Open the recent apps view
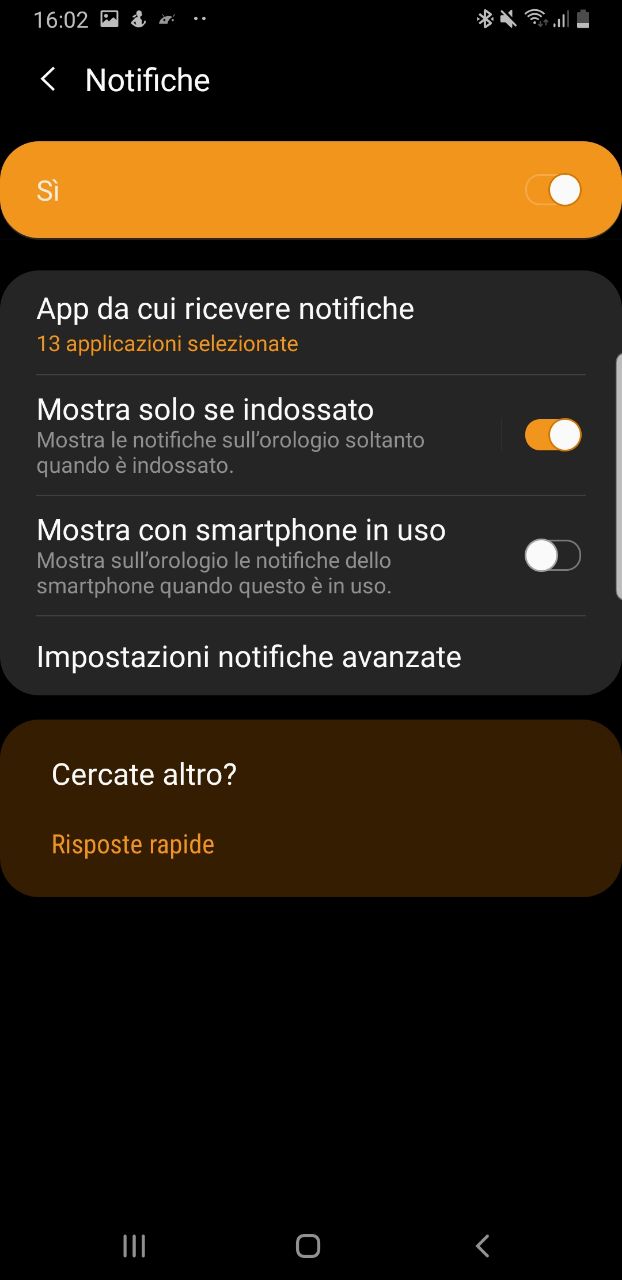622x1280 pixels. (134, 1245)
